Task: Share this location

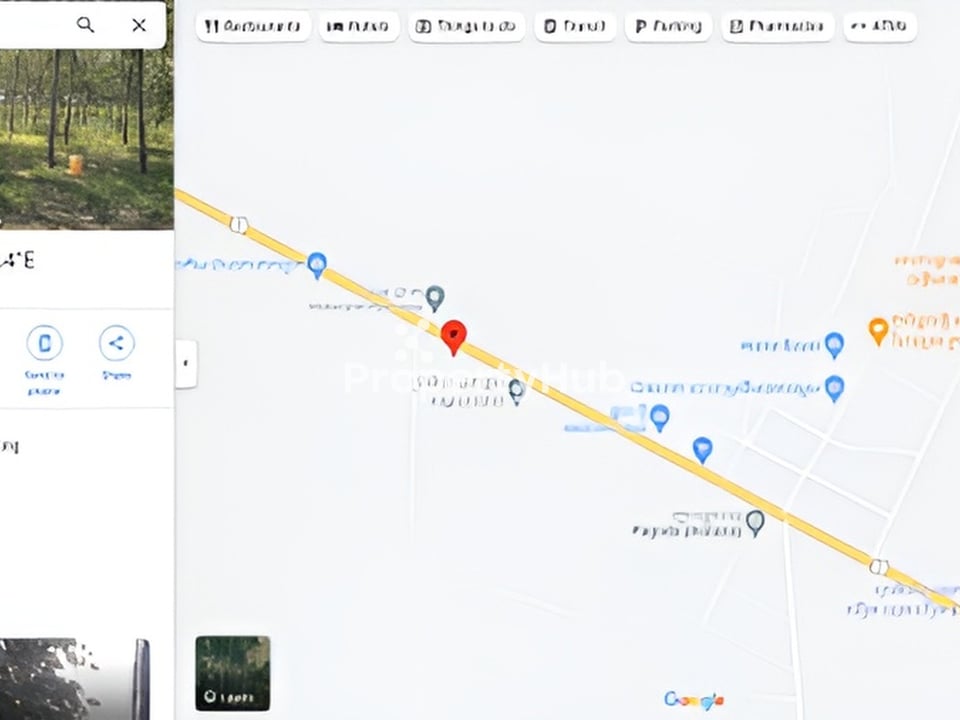Action: click(x=116, y=344)
